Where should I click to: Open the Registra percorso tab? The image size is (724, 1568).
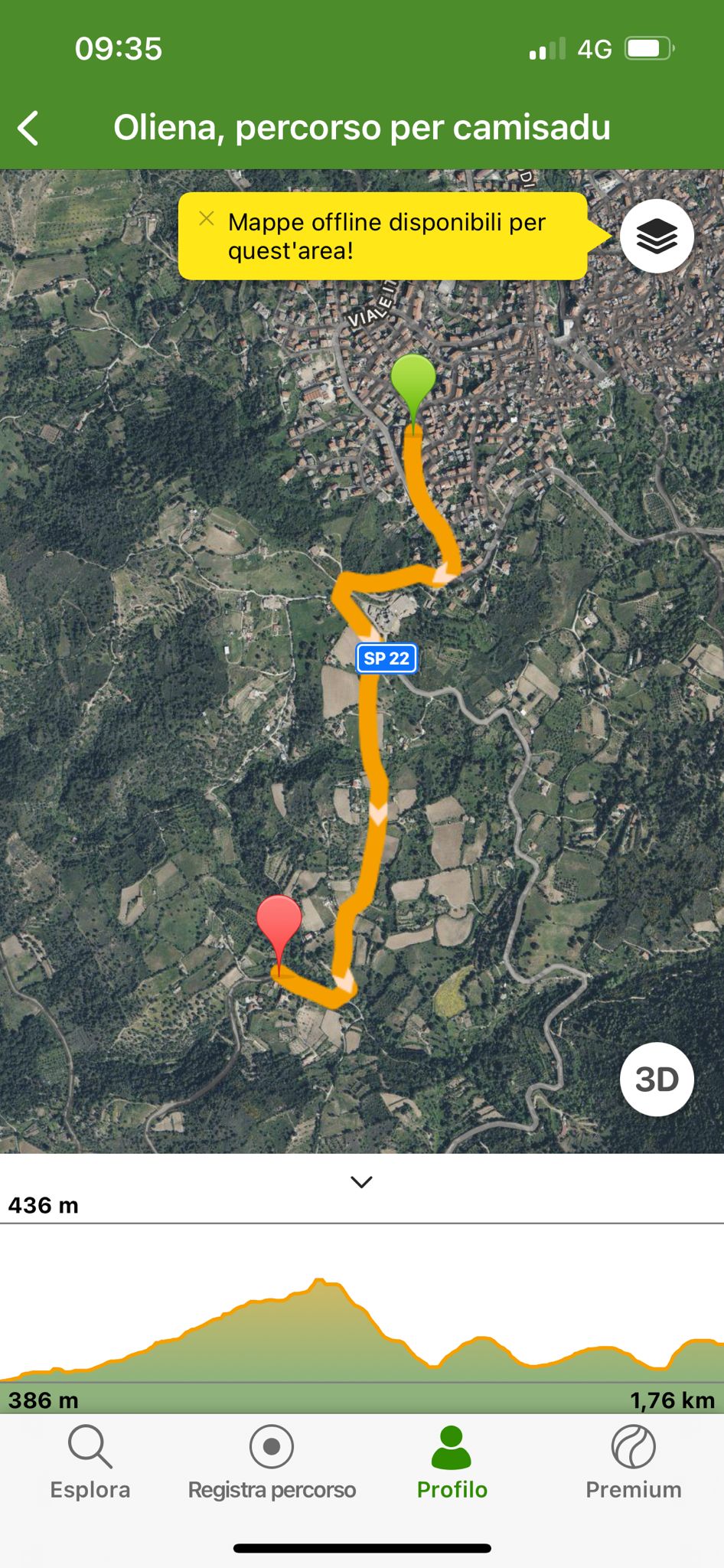[272, 1462]
